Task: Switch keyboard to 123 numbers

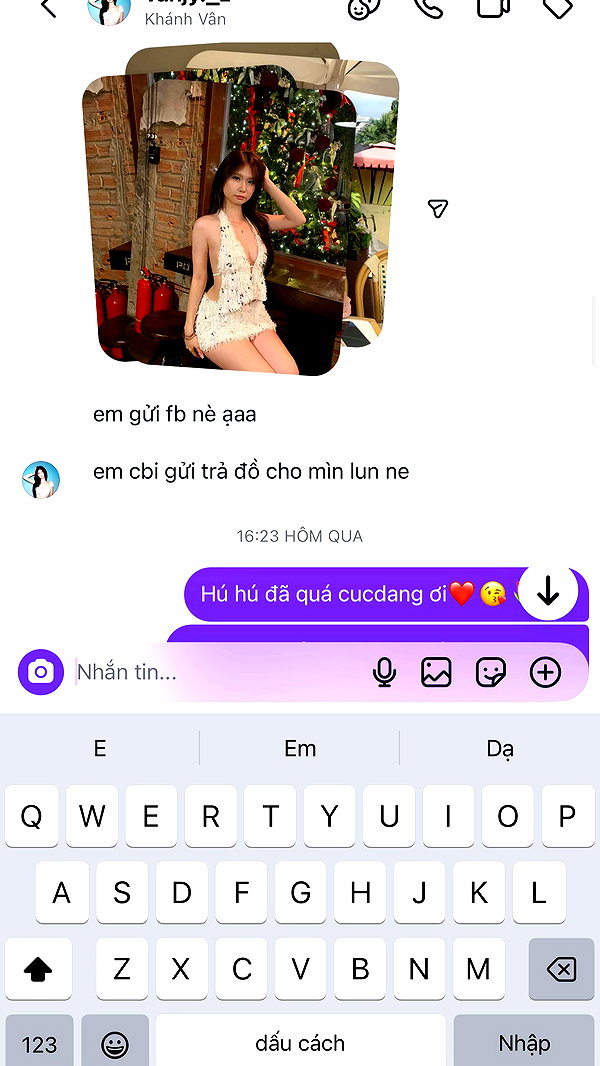Action: [x=39, y=1043]
